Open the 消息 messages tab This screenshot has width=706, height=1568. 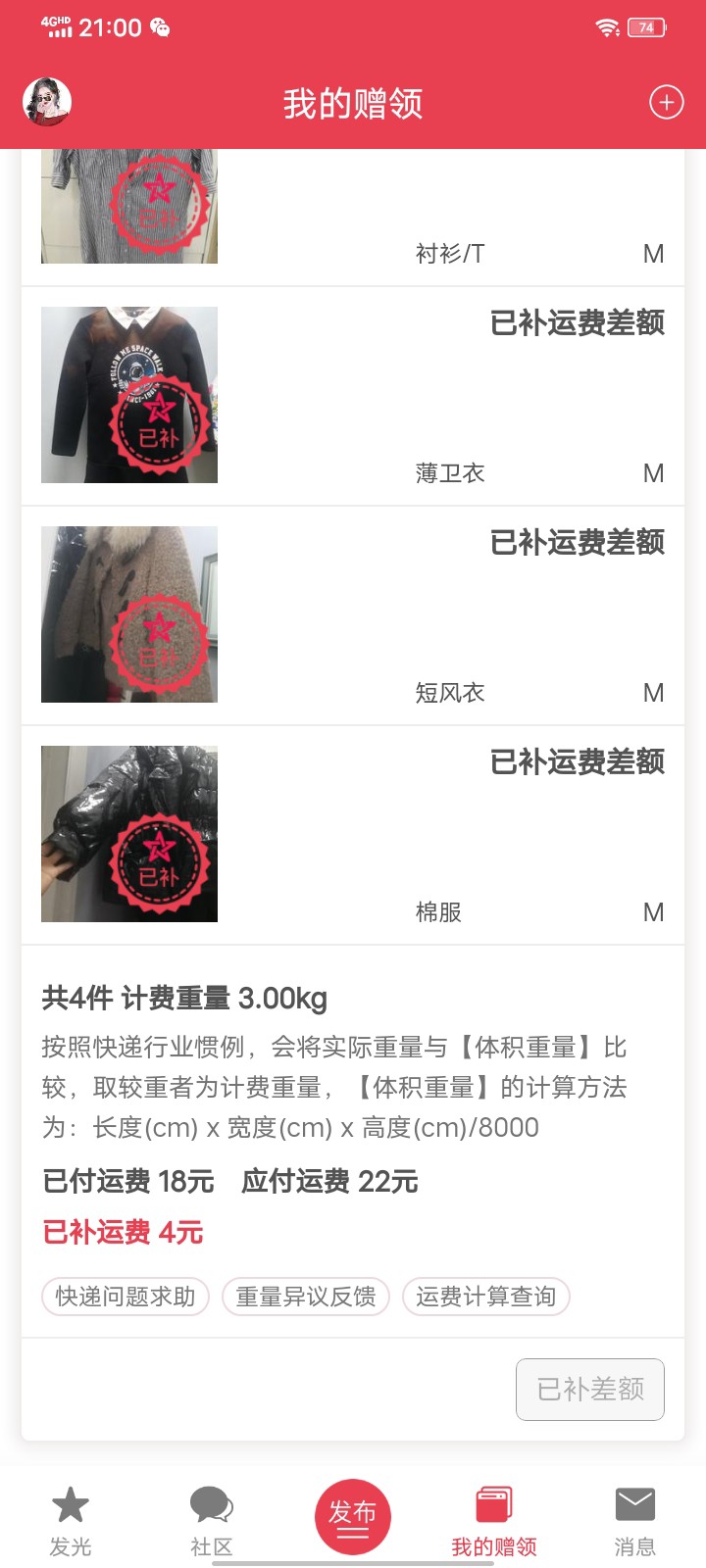tap(634, 1520)
